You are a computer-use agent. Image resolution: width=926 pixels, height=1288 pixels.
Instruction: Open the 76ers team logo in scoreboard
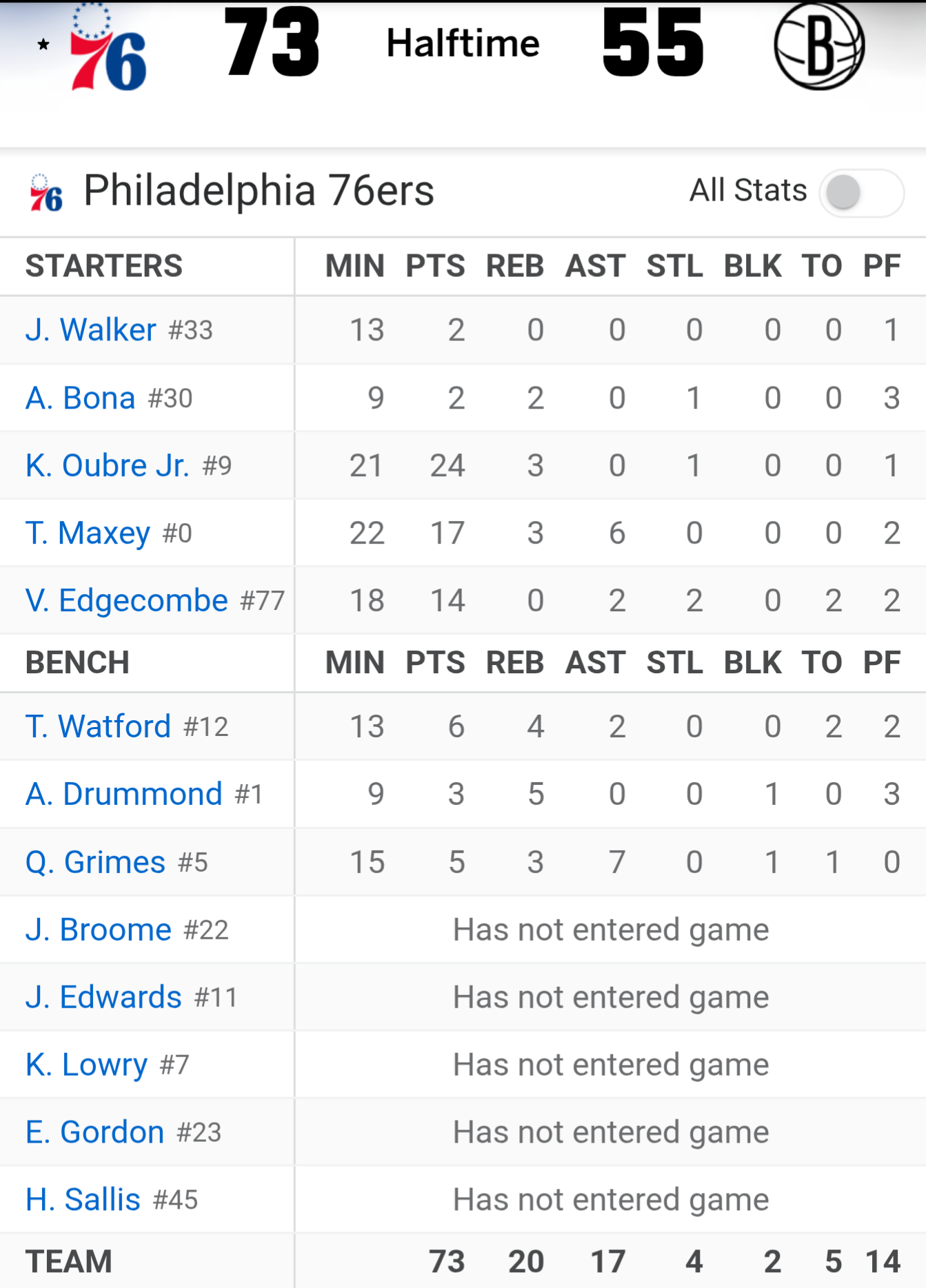coord(108,48)
